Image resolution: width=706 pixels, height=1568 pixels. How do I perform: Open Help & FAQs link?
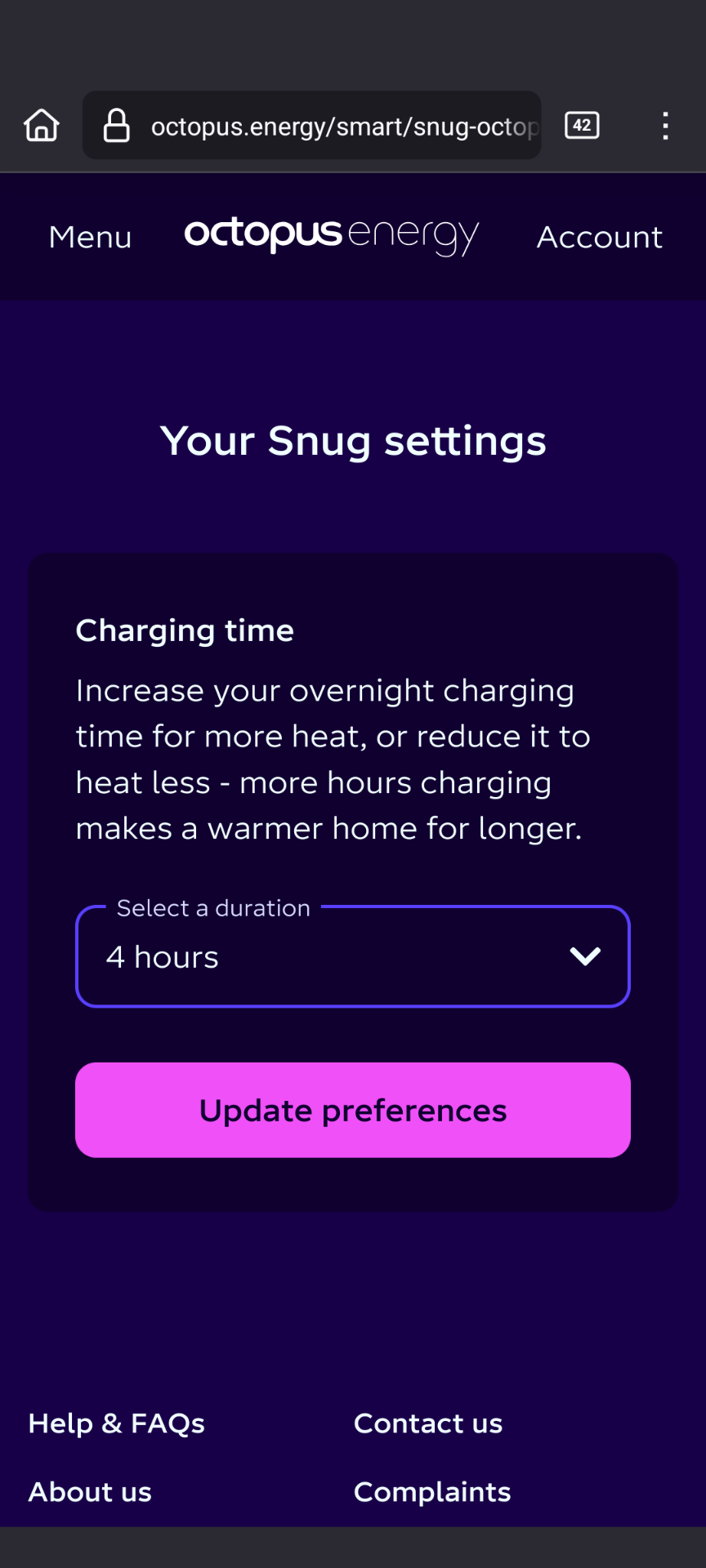coord(117,1423)
